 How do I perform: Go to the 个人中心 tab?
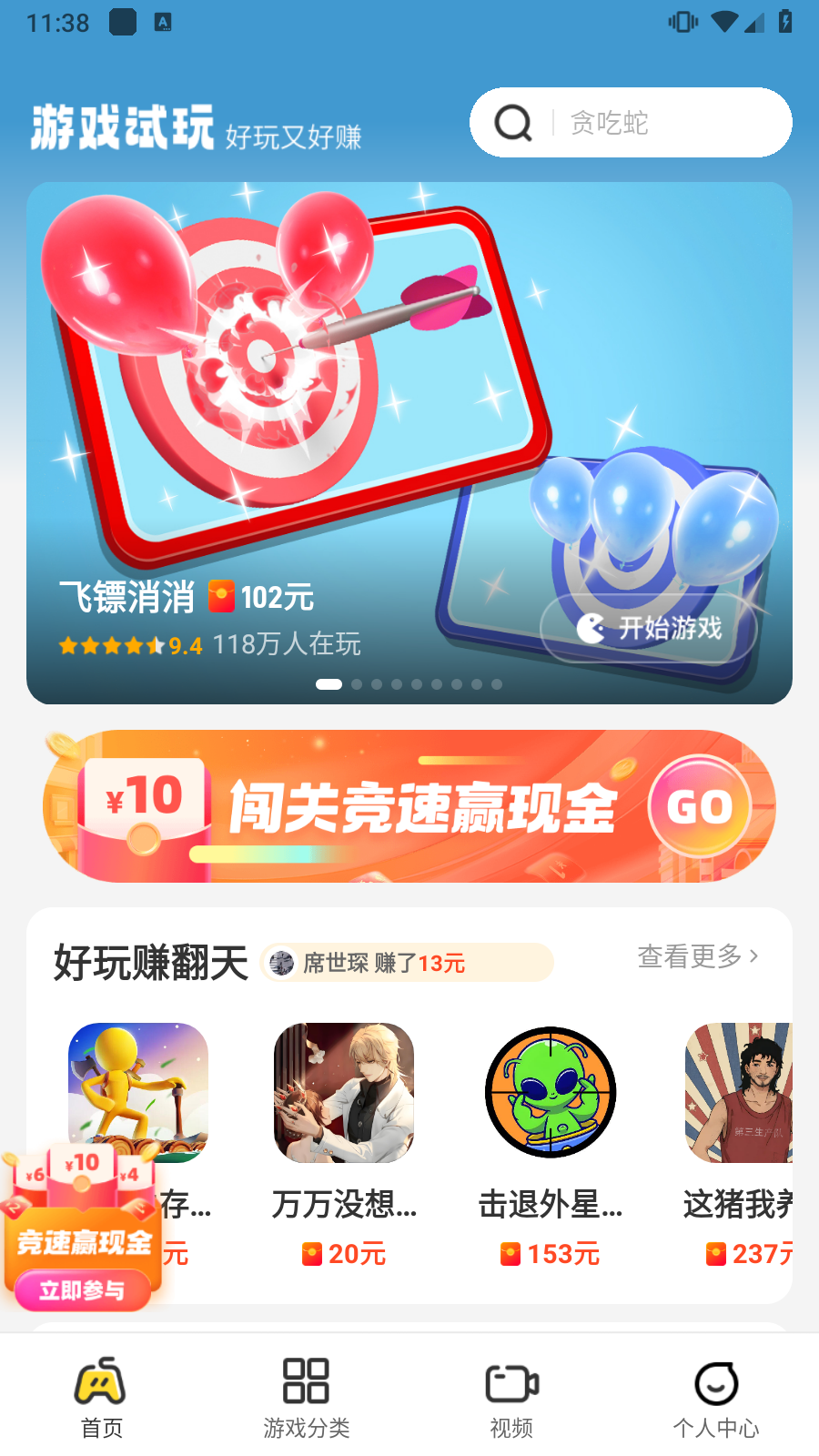tap(716, 1397)
